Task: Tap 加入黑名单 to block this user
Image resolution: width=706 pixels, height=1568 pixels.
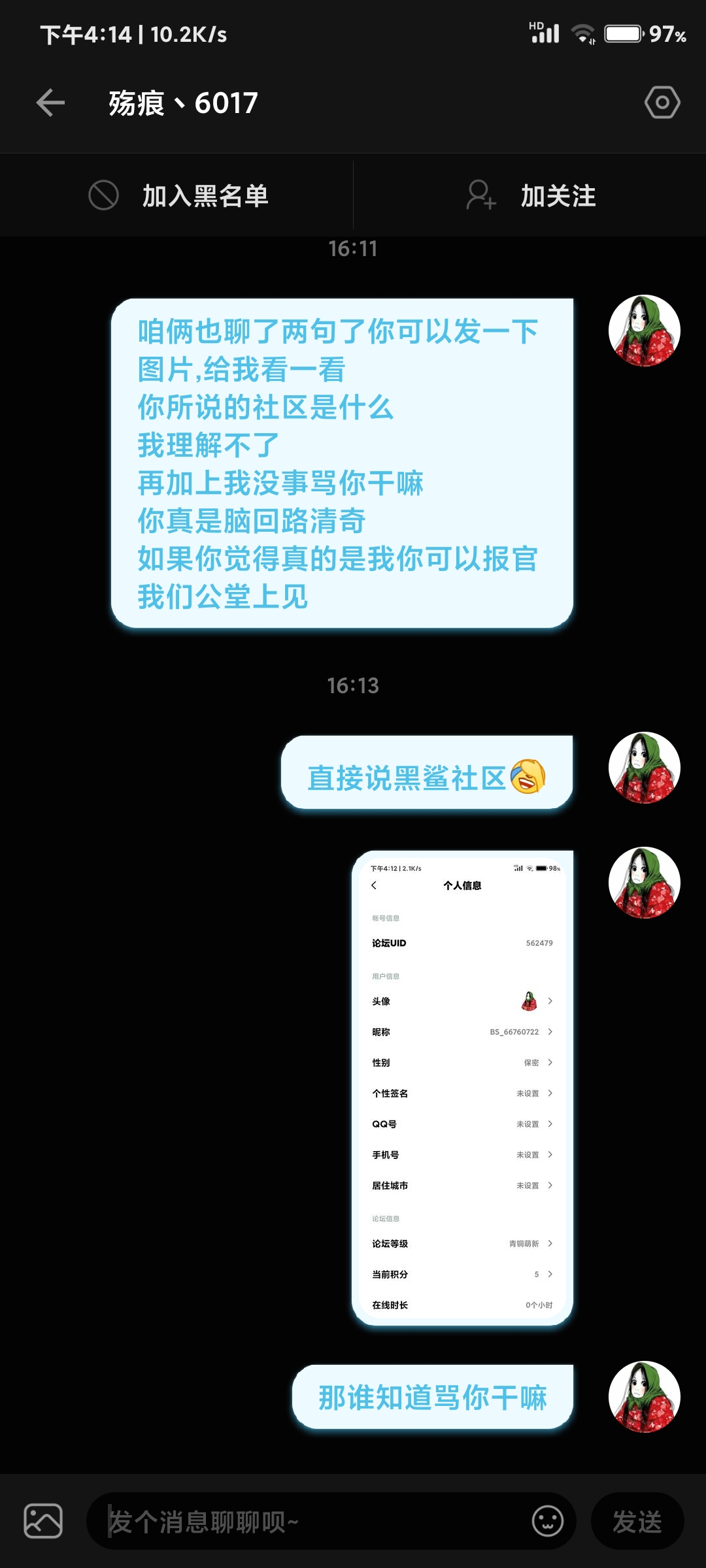Action: 178,195
